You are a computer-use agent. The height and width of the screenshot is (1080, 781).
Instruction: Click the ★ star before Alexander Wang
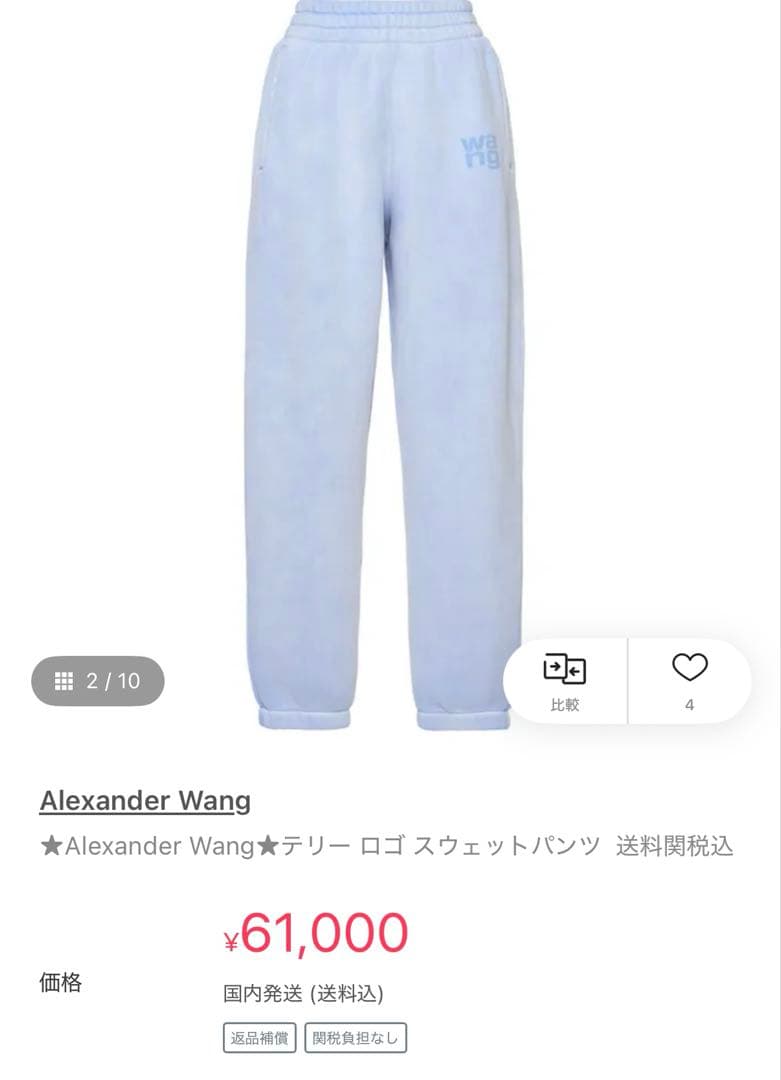pos(49,847)
